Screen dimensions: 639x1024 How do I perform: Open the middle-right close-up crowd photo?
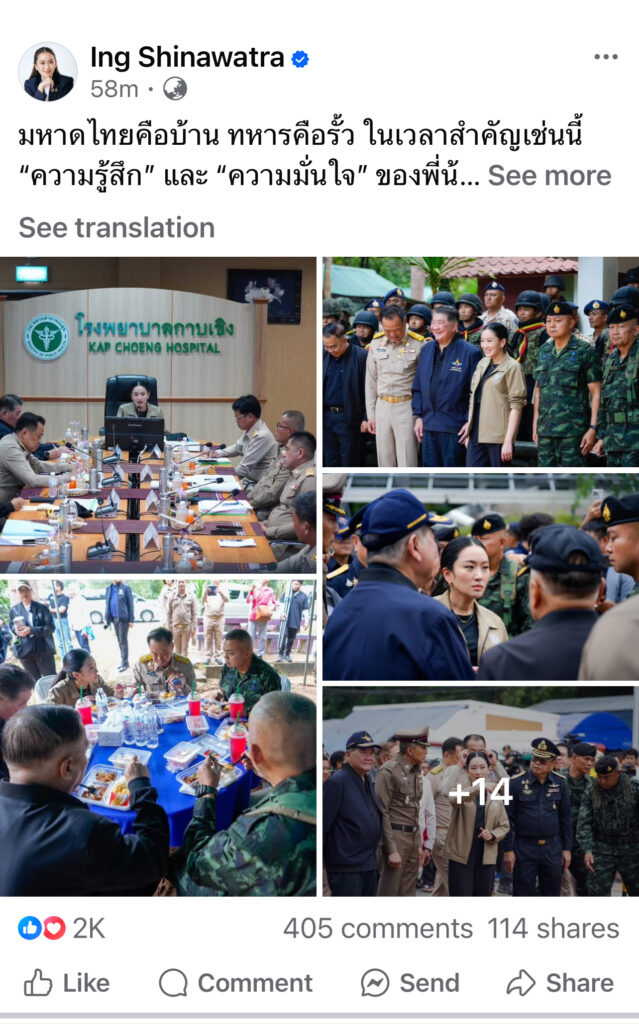(x=480, y=577)
